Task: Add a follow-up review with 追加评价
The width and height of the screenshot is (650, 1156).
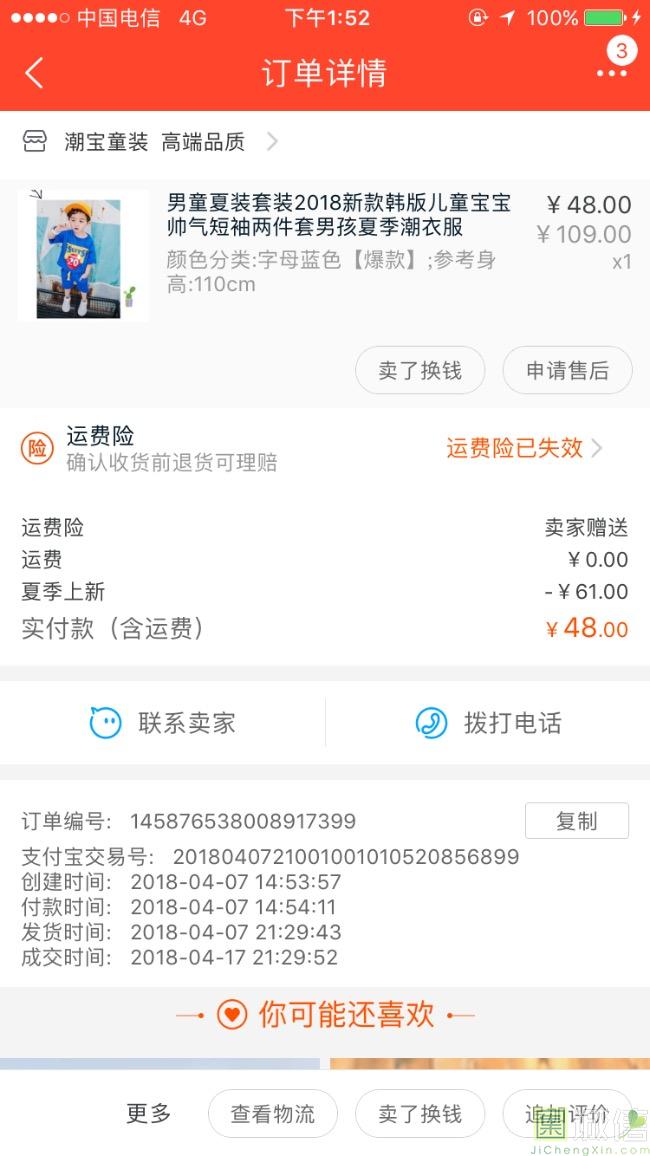Action: point(567,1114)
